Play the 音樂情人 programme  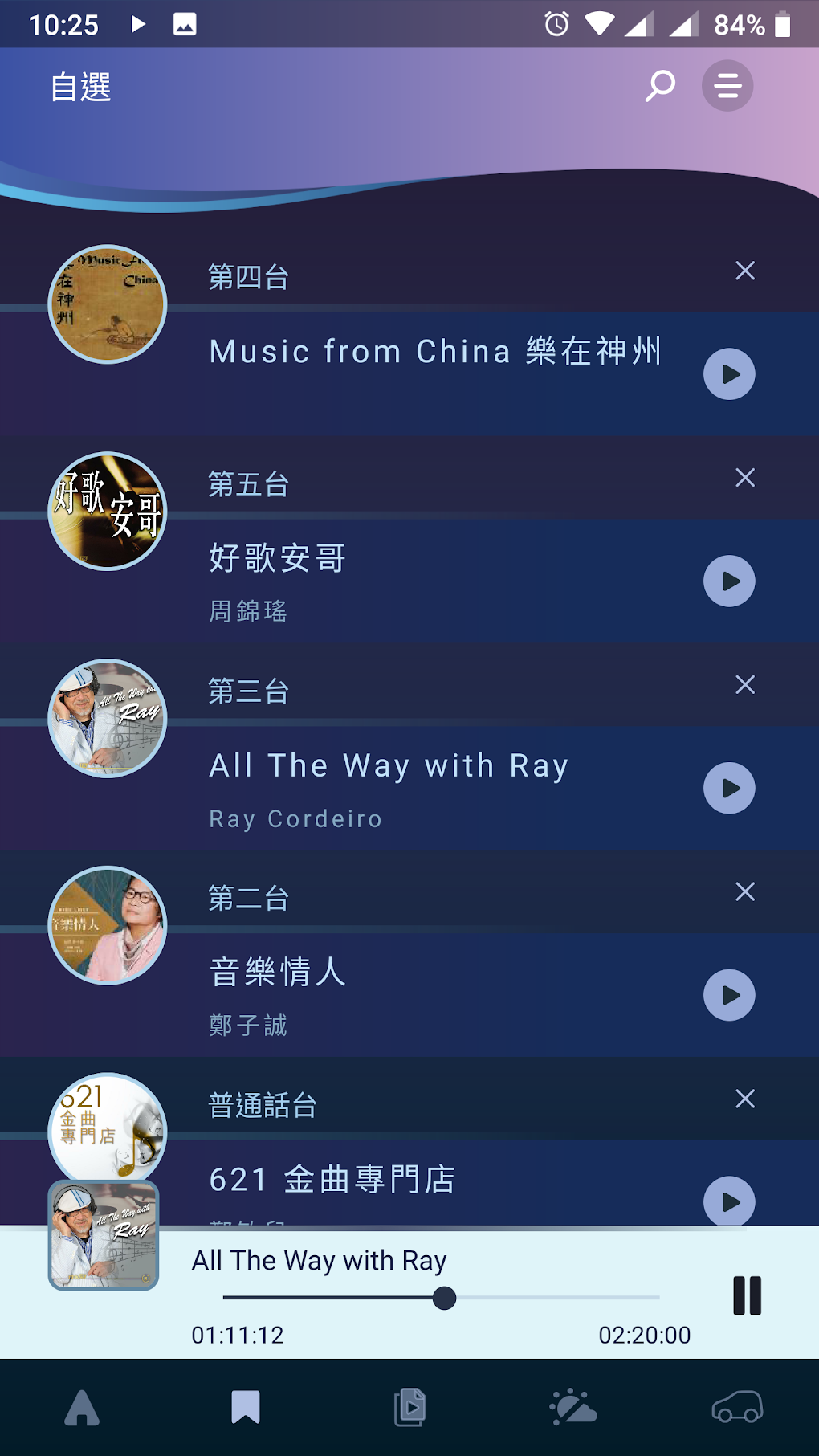pyautogui.click(x=729, y=996)
